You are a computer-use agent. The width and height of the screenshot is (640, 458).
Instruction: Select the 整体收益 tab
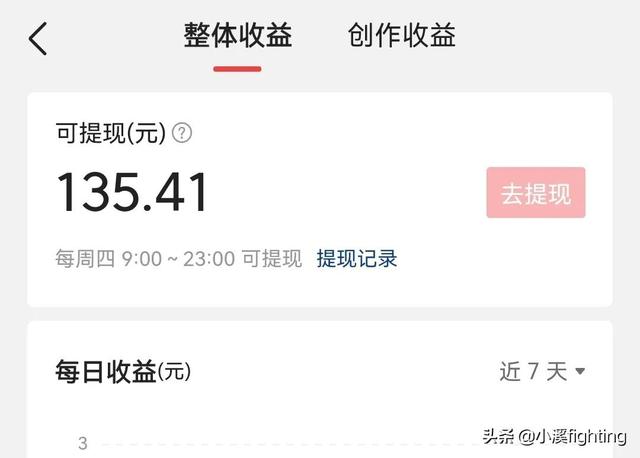pyautogui.click(x=237, y=36)
